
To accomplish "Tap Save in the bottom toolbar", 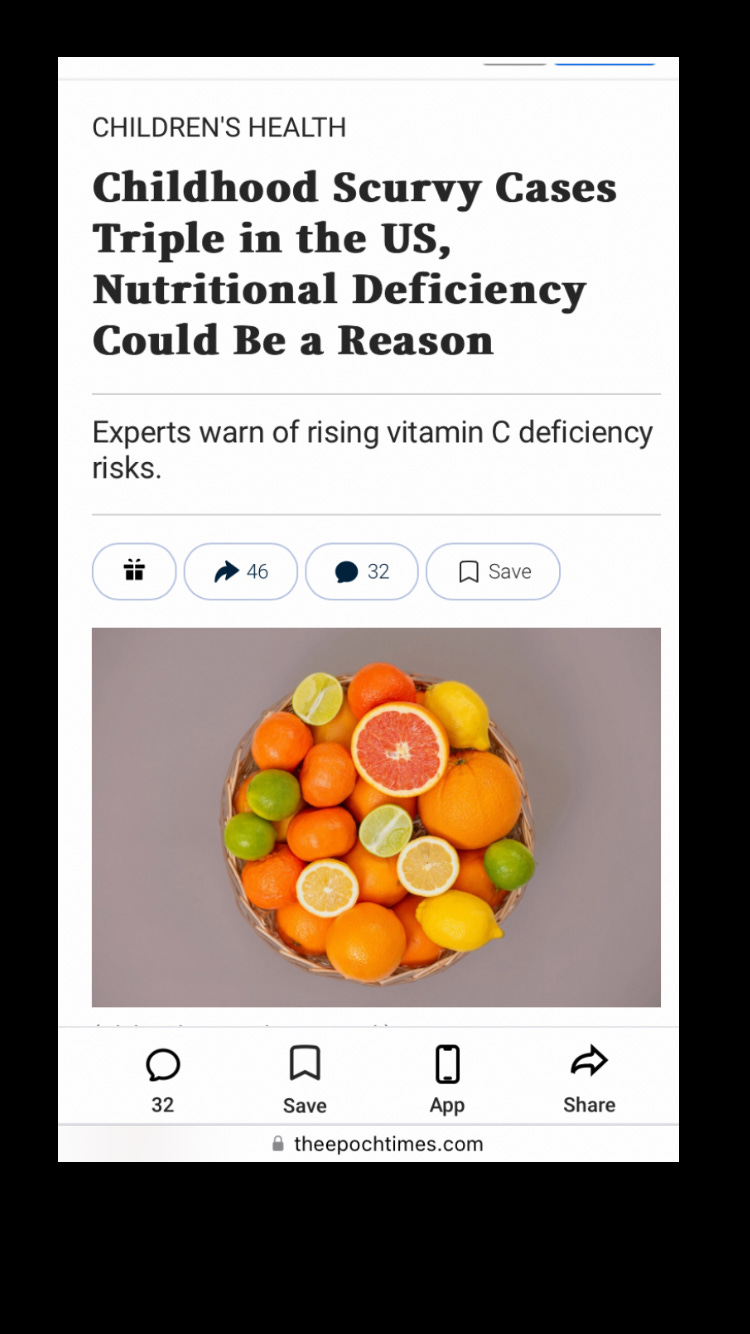I will (304, 1078).
